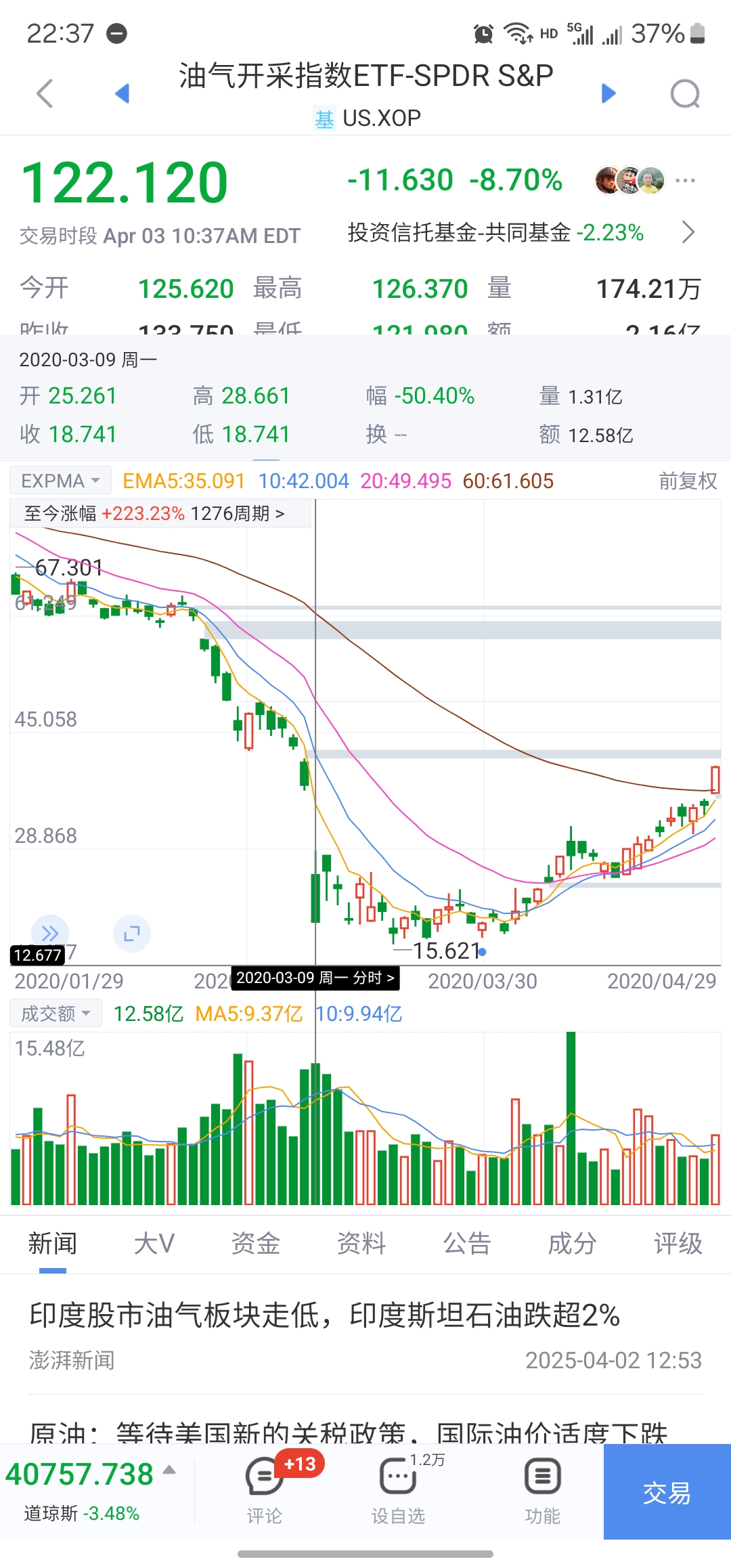The image size is (731, 1568).
Task: Expand the chart to full screen
Action: click(x=132, y=934)
